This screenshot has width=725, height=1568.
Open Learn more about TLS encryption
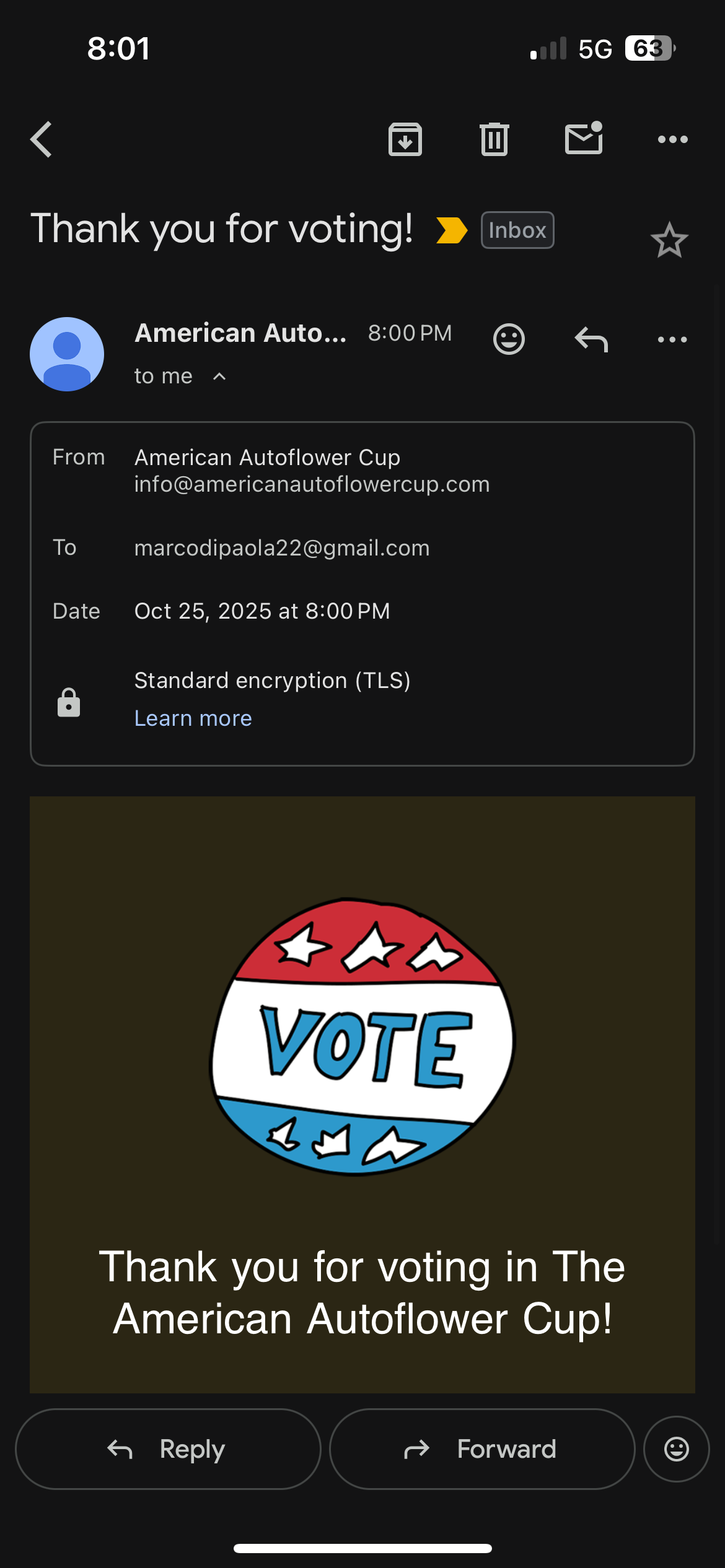[193, 718]
